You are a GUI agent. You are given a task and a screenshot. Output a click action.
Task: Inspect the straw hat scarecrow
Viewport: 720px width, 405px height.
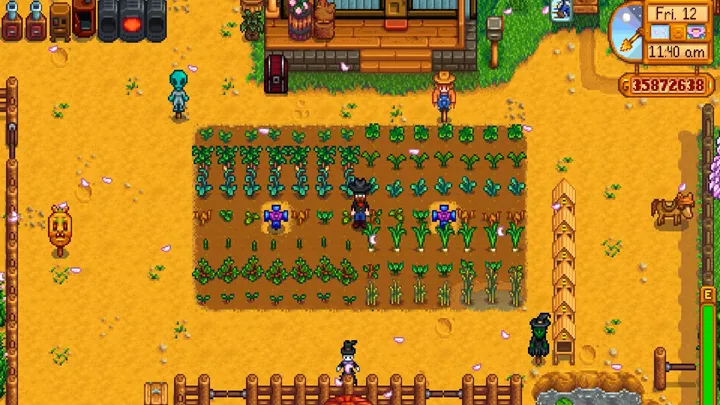442,97
